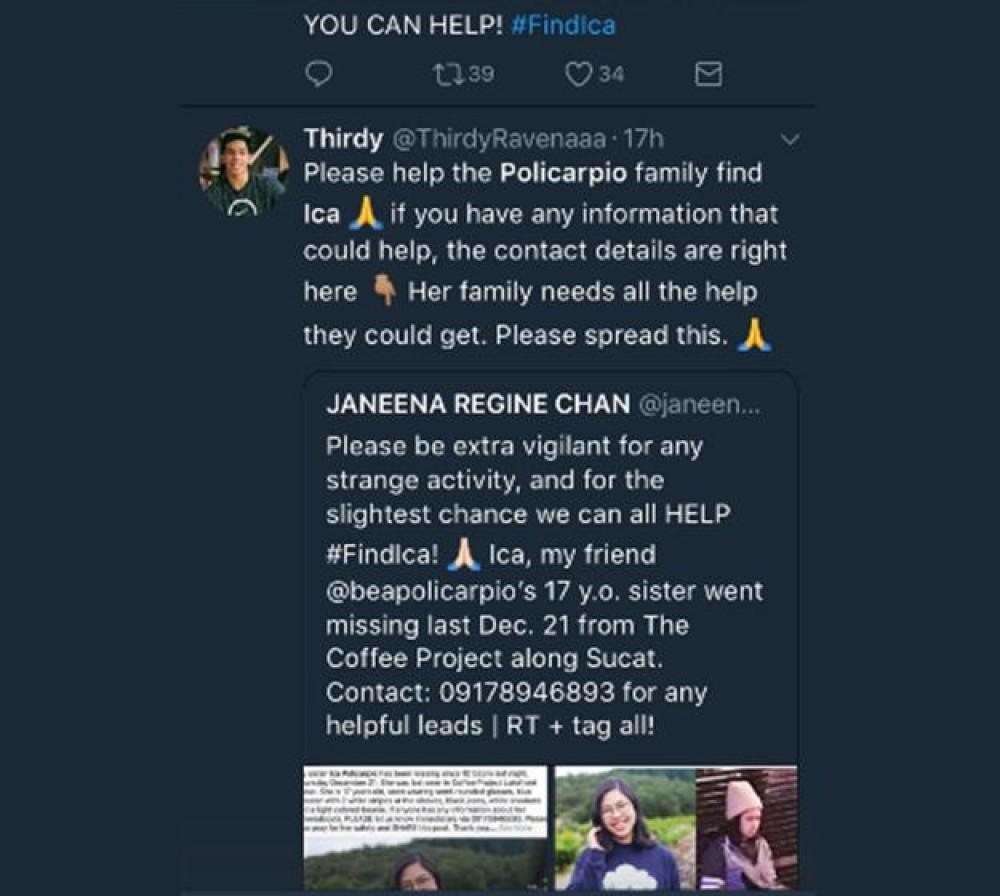
Task: Open Thirdy's profile picture
Action: 245,171
